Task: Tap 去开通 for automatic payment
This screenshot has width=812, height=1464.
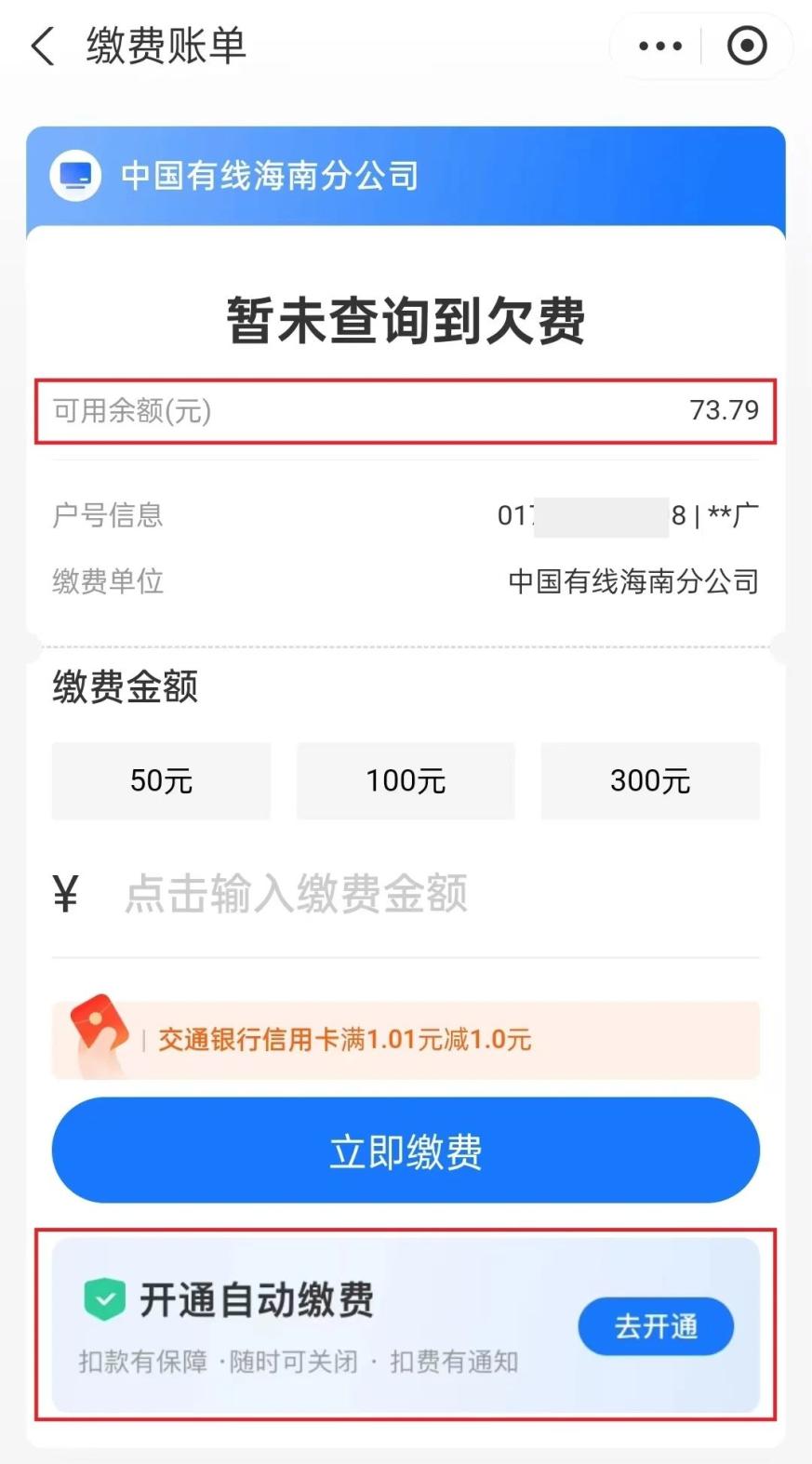Action: (x=656, y=1326)
